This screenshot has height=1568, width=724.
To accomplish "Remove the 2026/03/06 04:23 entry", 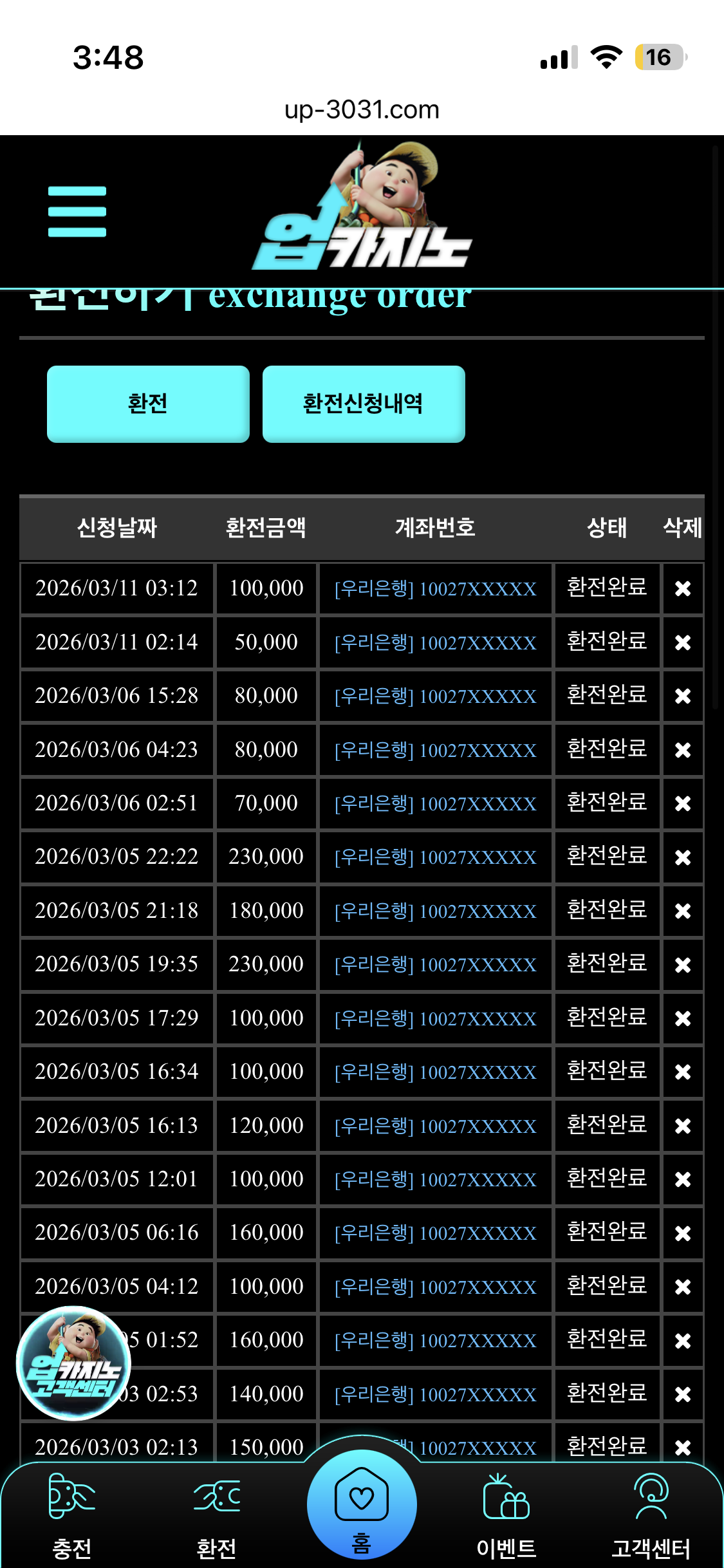I will (x=682, y=750).
